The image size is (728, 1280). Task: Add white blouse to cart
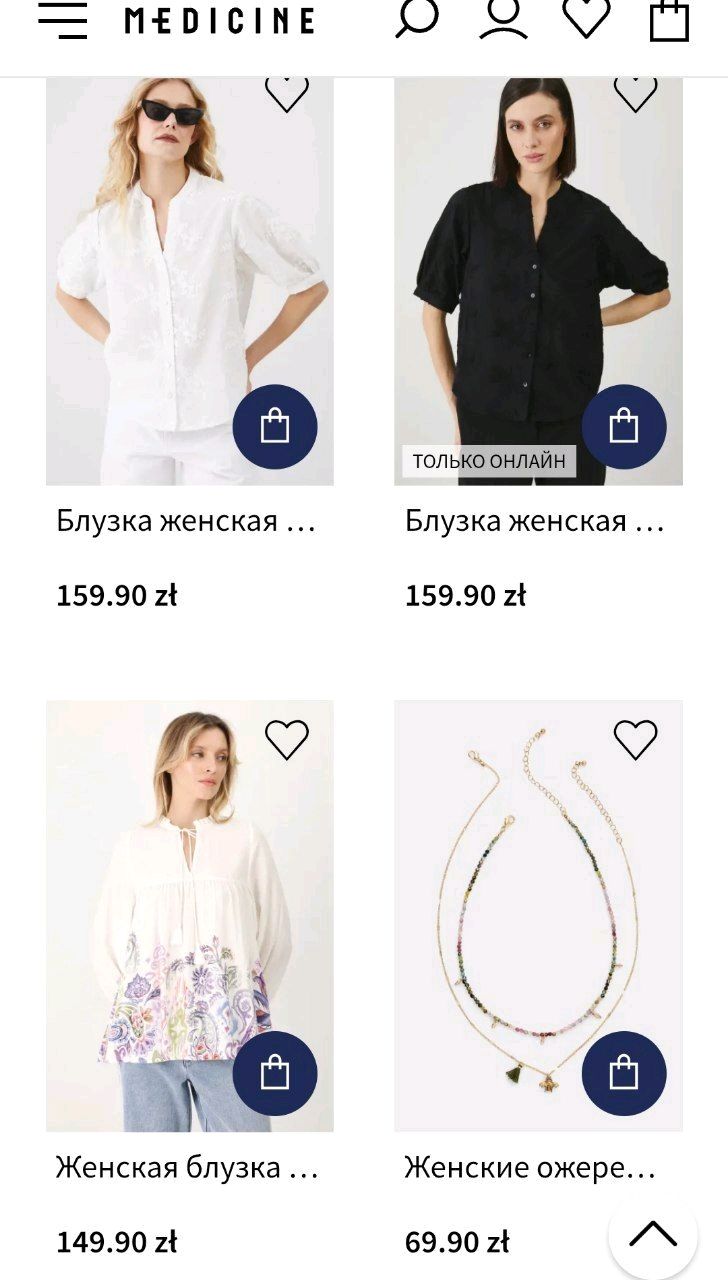pos(275,427)
